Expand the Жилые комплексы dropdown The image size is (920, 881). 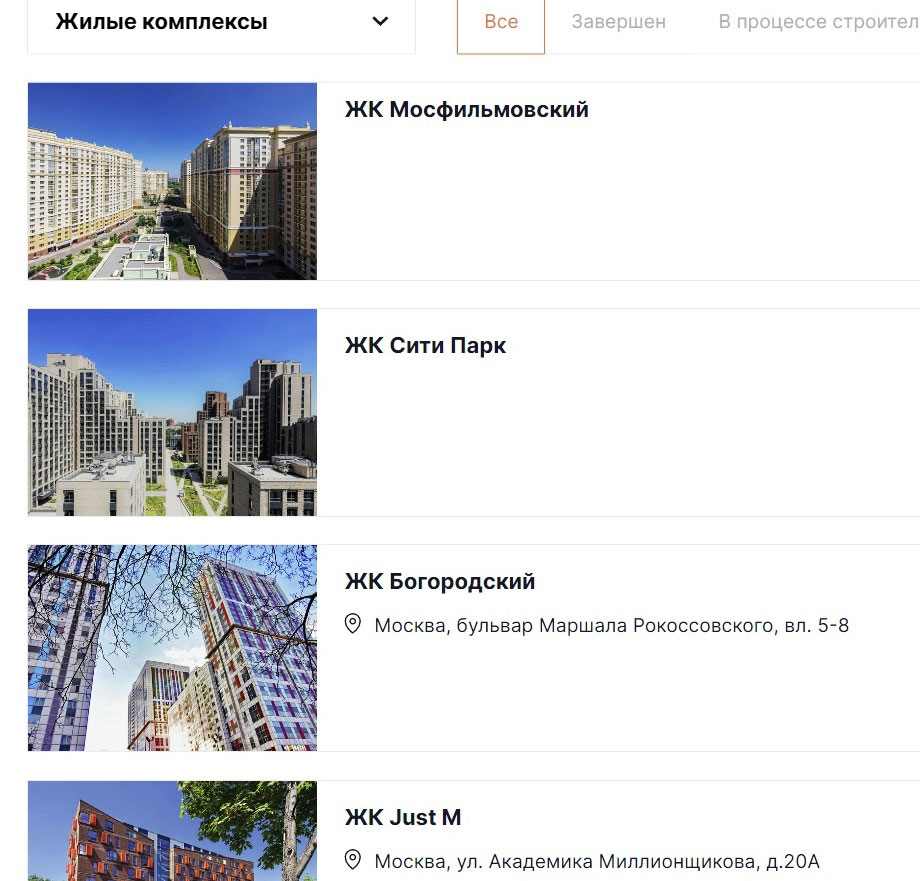221,22
